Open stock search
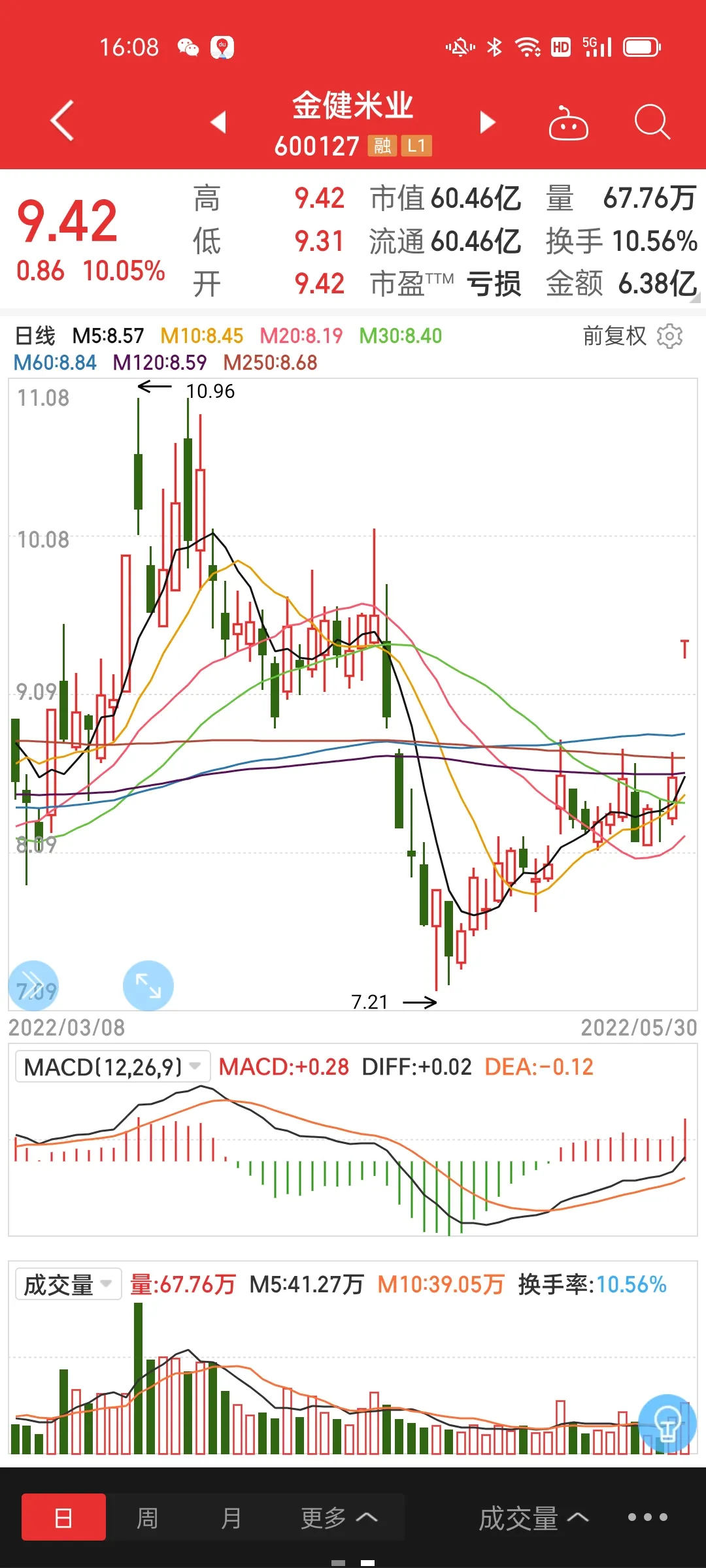 [652, 122]
